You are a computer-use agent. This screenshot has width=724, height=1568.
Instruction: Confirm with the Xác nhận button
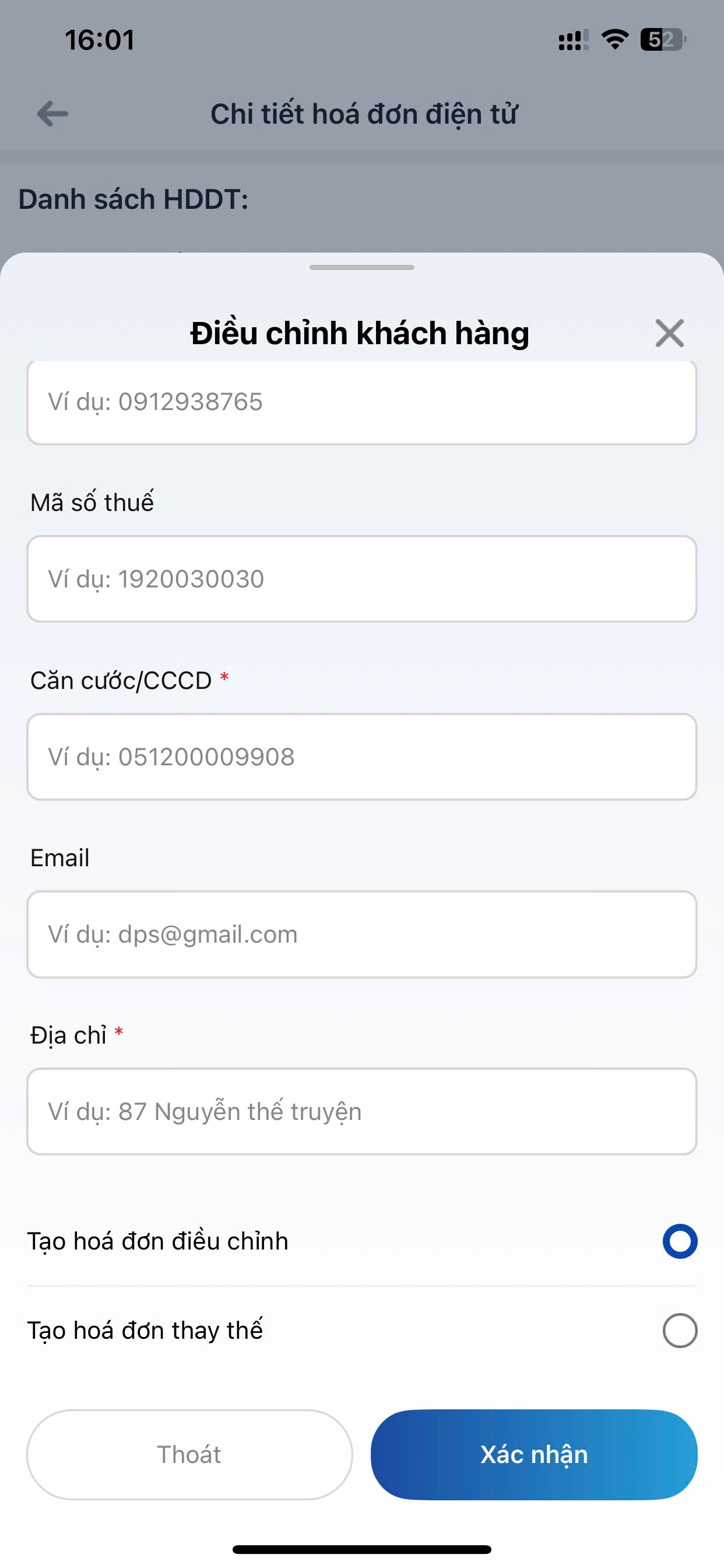pyautogui.click(x=533, y=1454)
